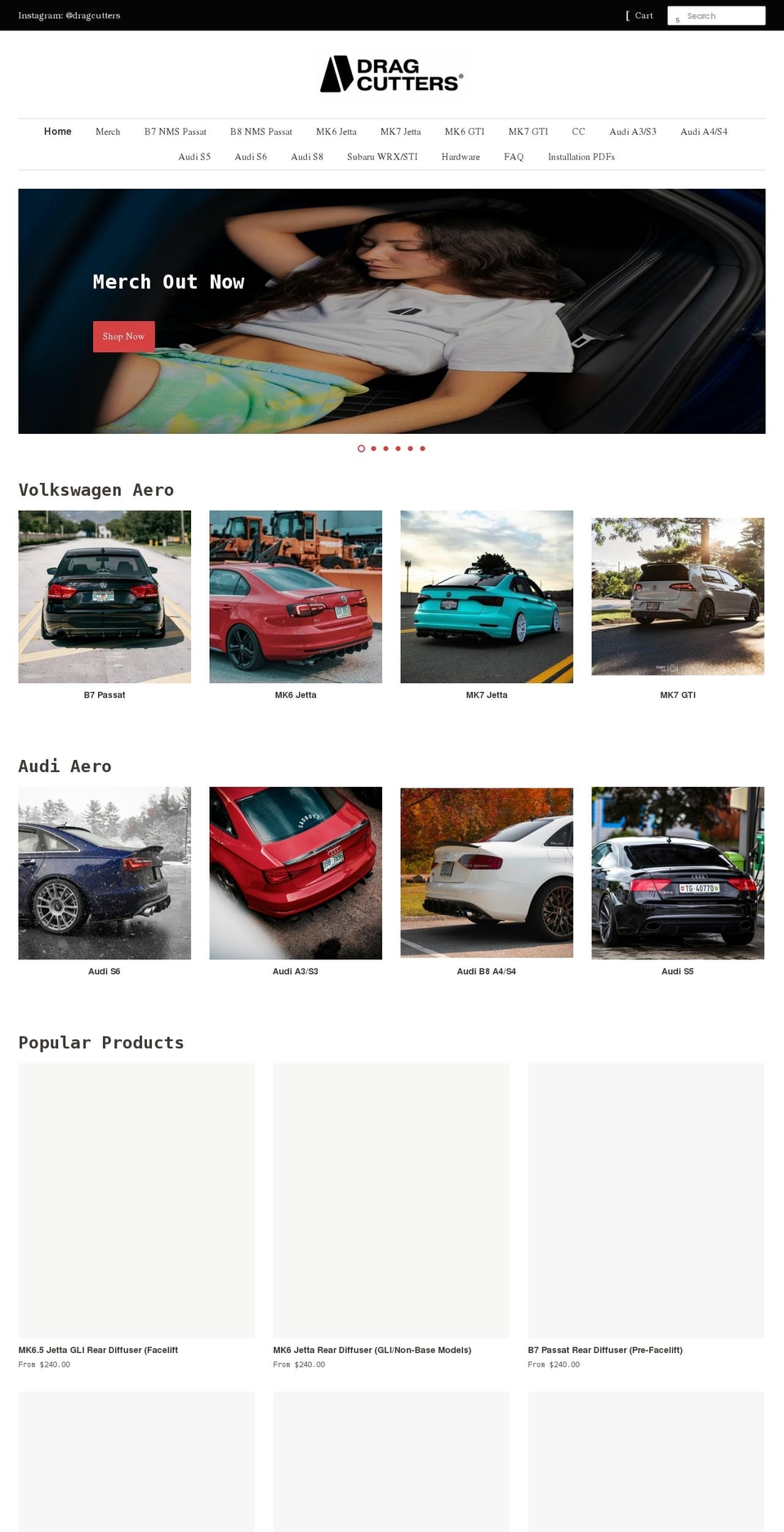The height and width of the screenshot is (1532, 784).
Task: Open the Merch navigation item
Action: (107, 132)
